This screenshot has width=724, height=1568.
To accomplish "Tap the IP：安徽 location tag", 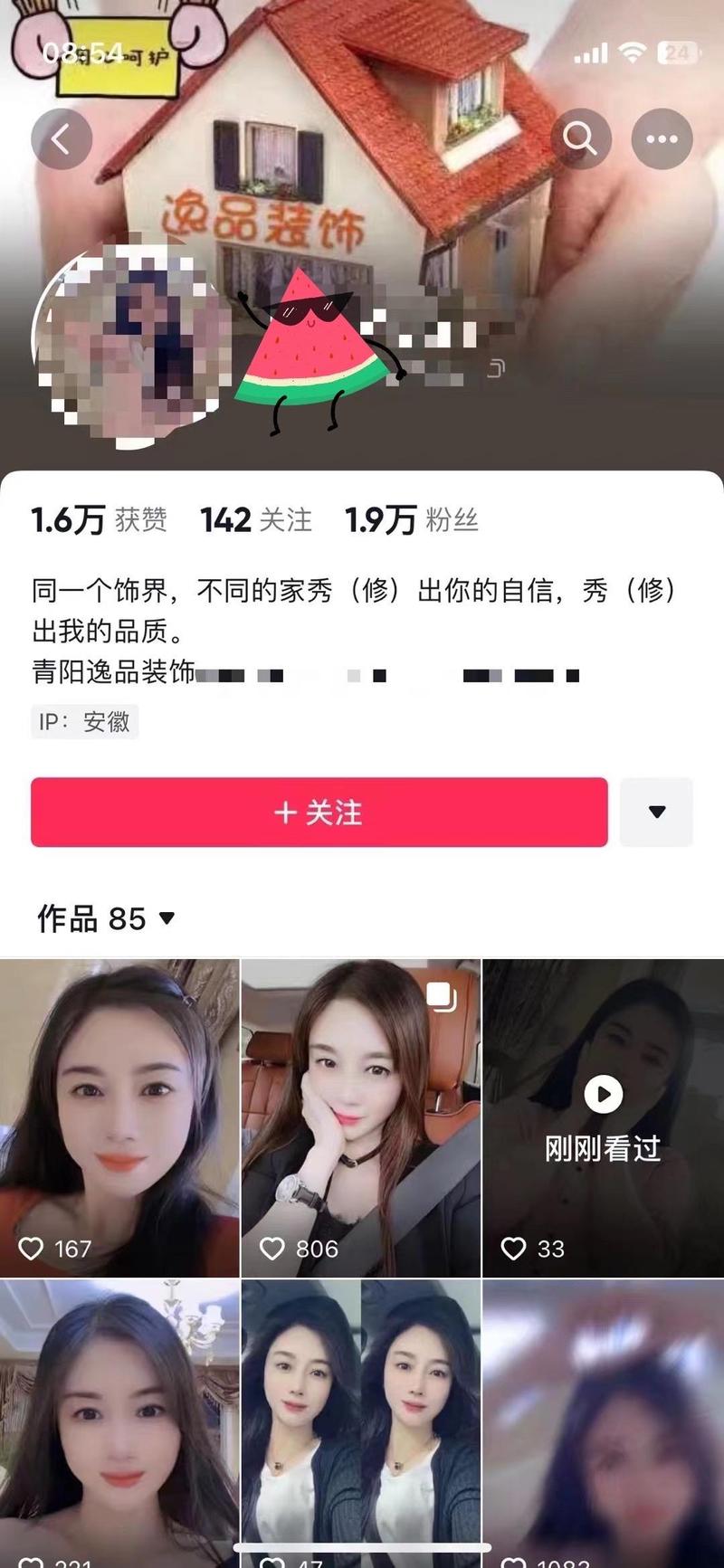I will pos(84,722).
